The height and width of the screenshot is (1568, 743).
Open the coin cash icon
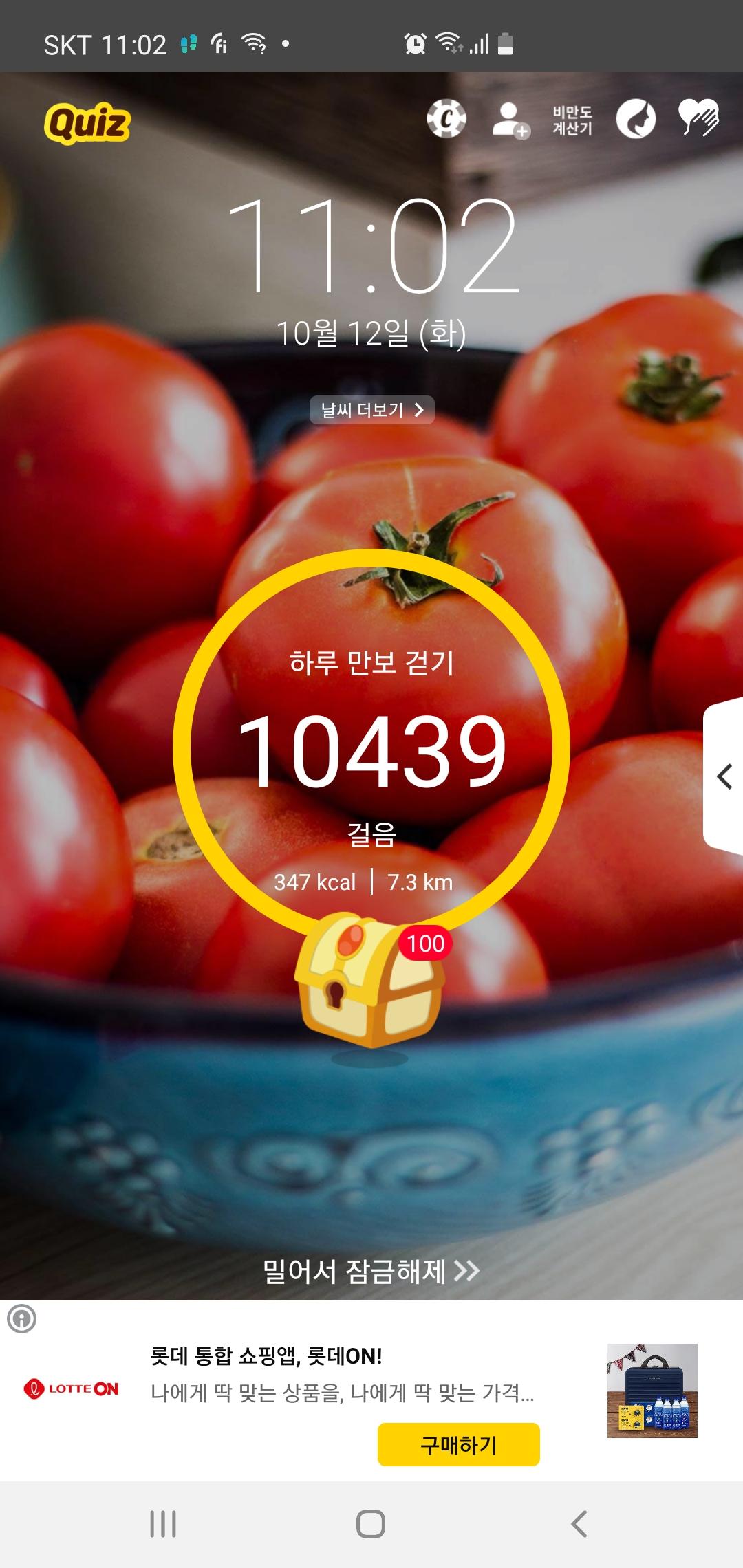tap(446, 119)
